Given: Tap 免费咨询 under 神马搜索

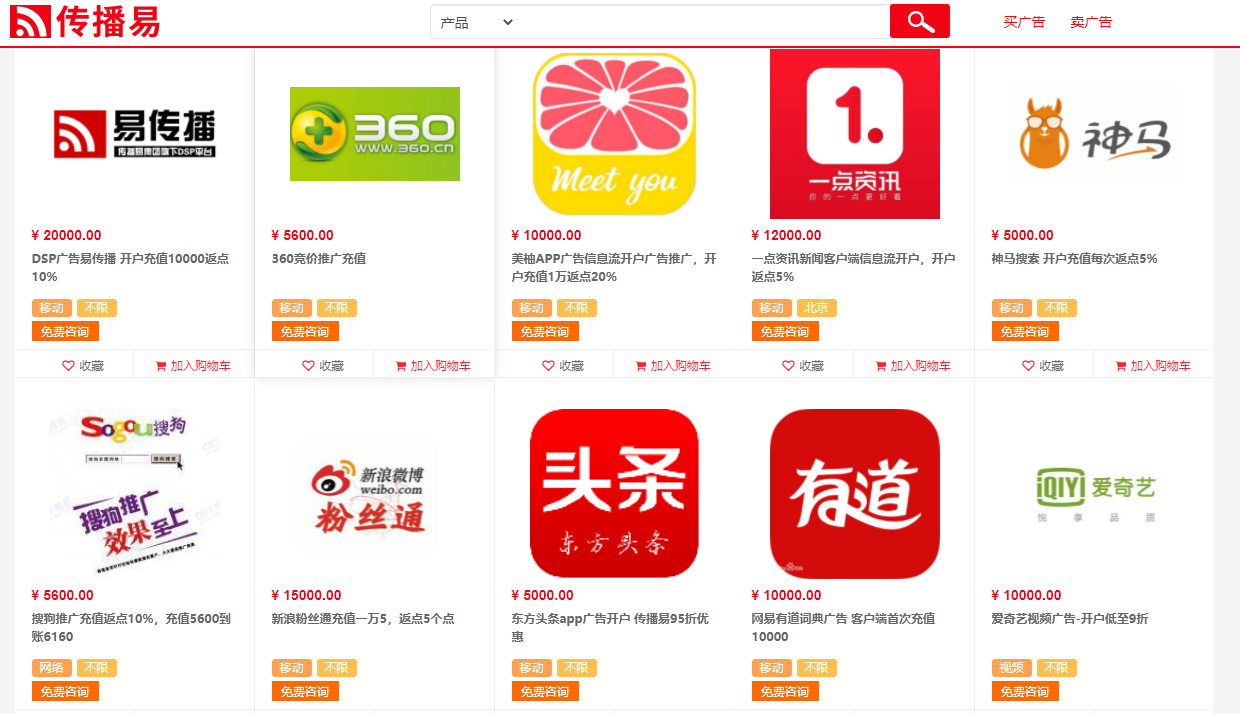Looking at the screenshot, I should pos(1025,331).
